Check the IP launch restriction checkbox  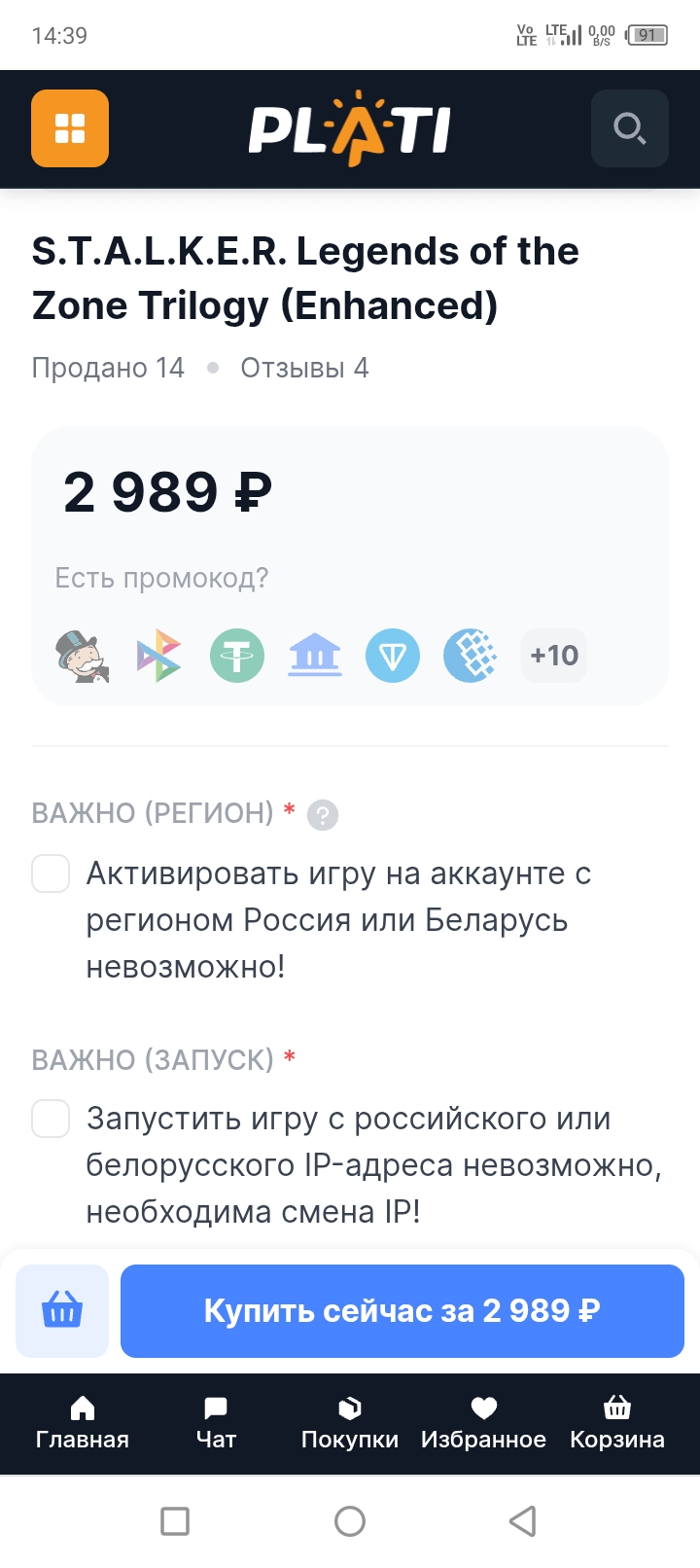[51, 1119]
